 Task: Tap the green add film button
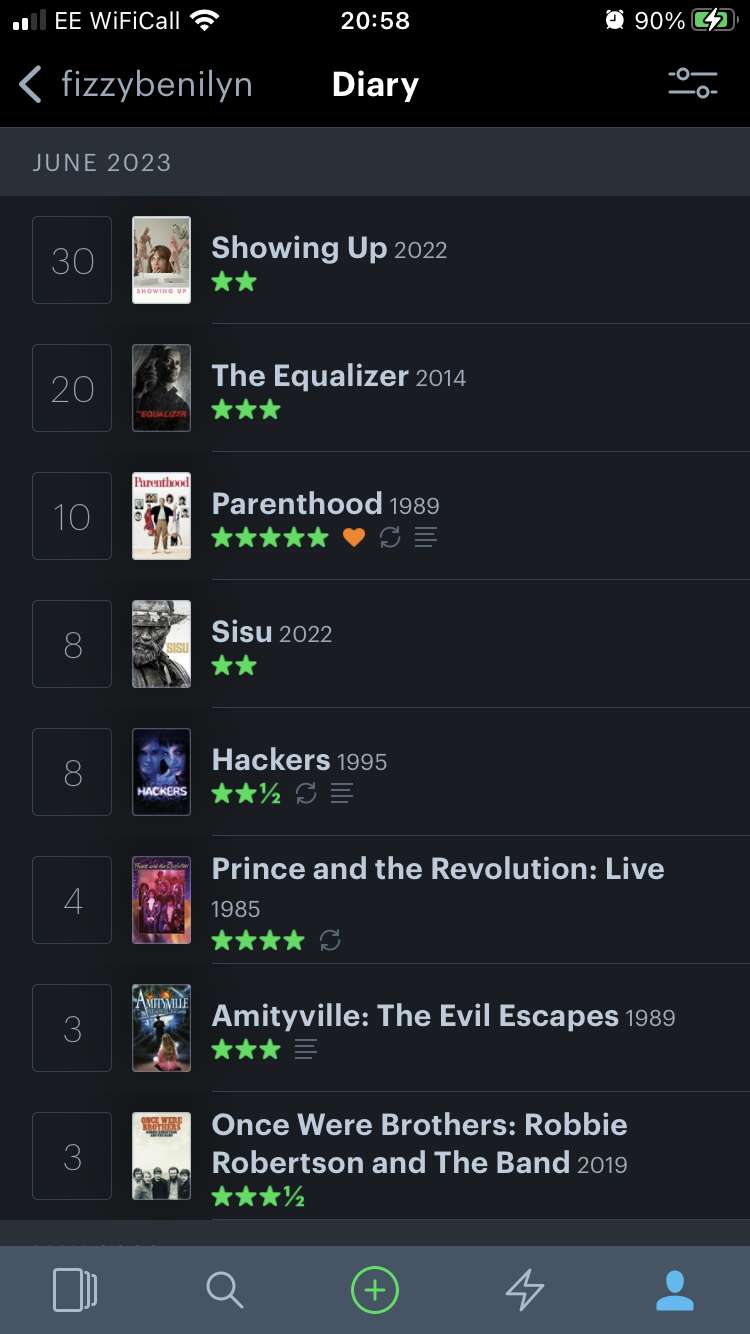pyautogui.click(x=375, y=1290)
